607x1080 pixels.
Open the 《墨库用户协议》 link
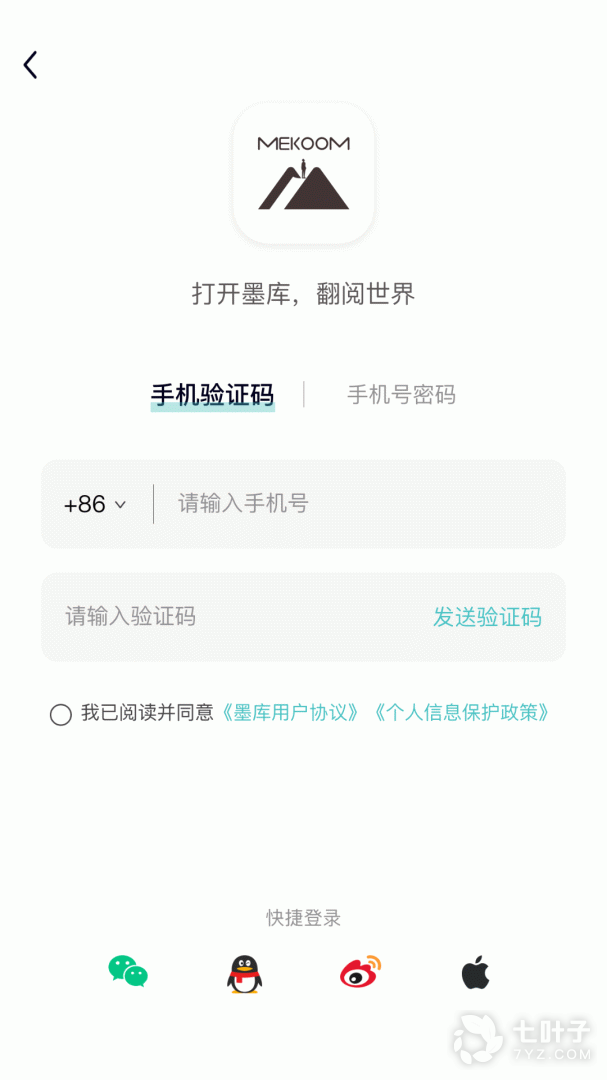[x=291, y=713]
